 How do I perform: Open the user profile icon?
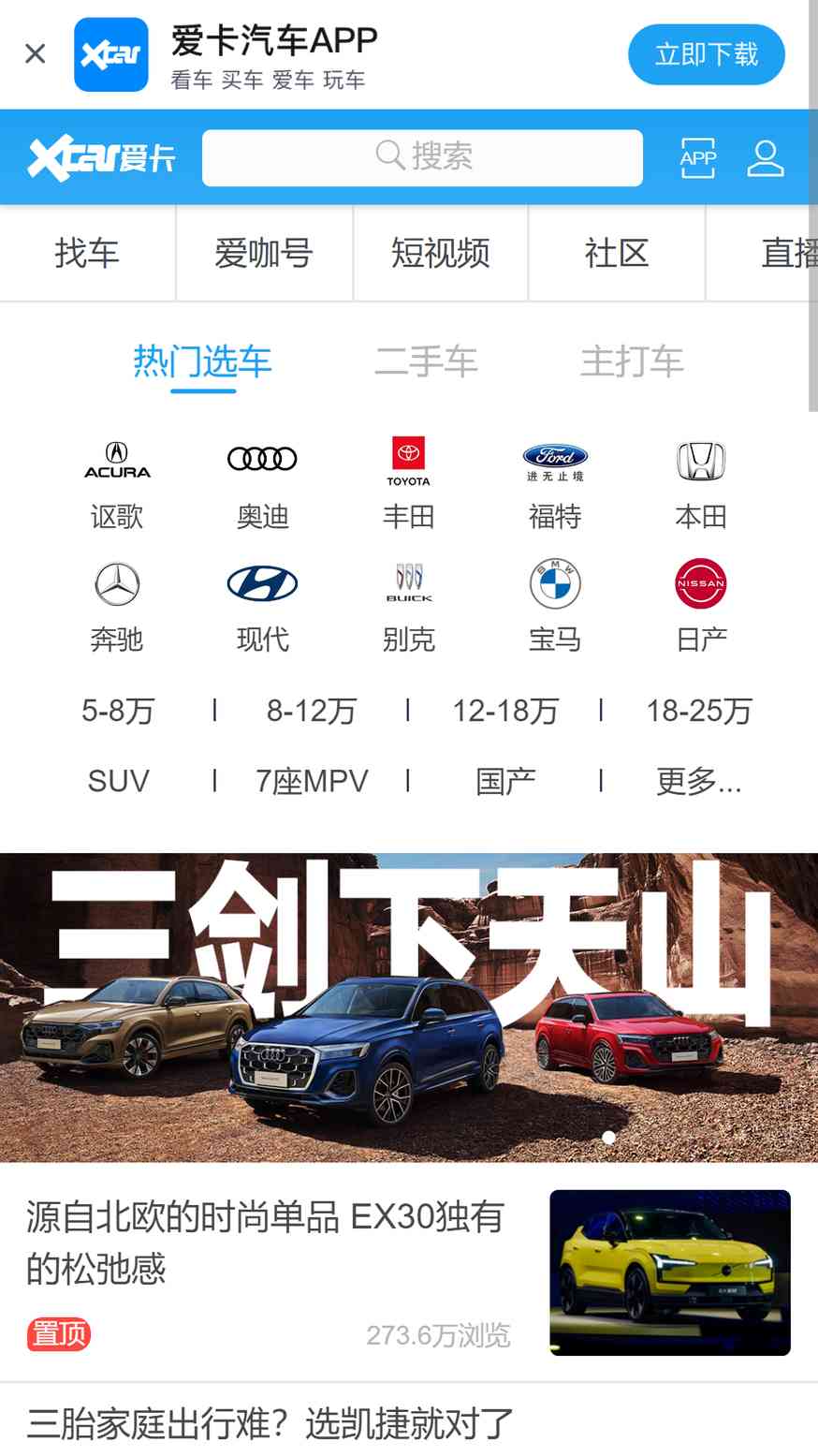point(765,157)
